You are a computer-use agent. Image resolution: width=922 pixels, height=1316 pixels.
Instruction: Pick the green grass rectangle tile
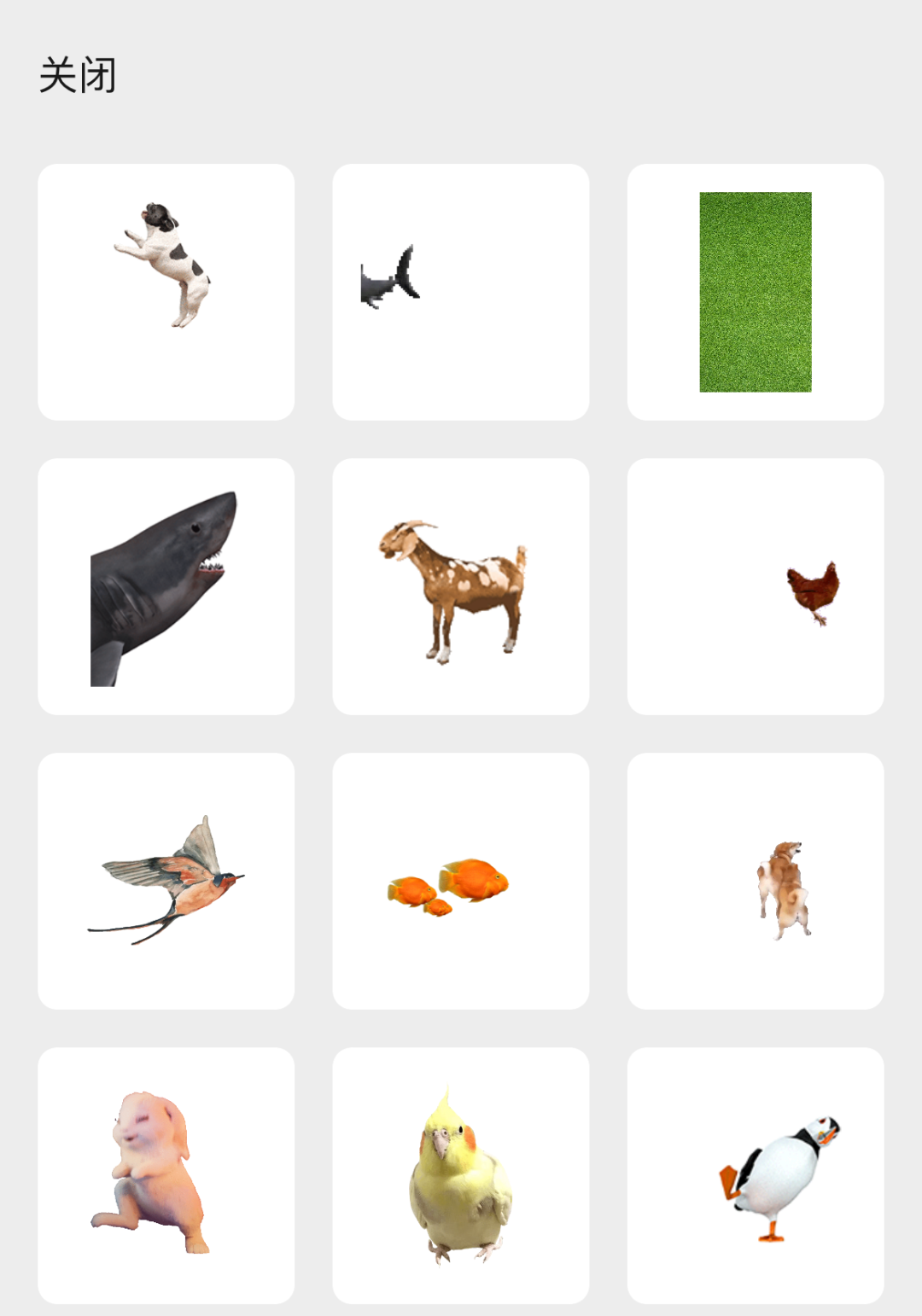click(755, 291)
